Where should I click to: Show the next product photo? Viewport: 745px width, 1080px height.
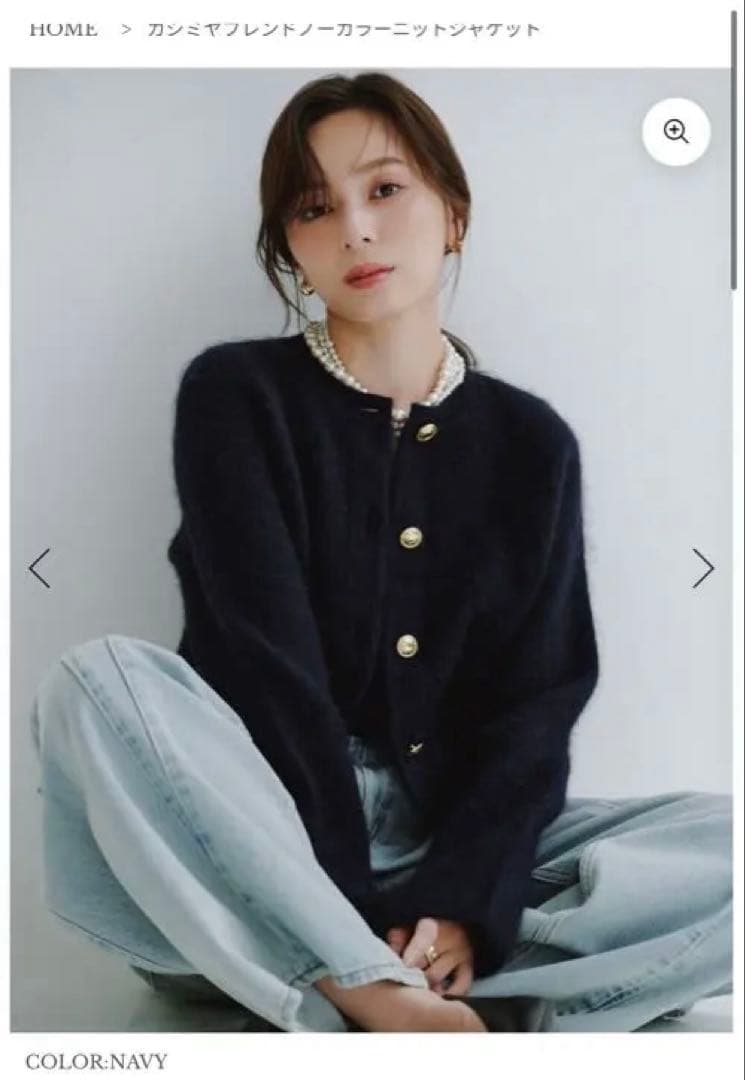704,568
